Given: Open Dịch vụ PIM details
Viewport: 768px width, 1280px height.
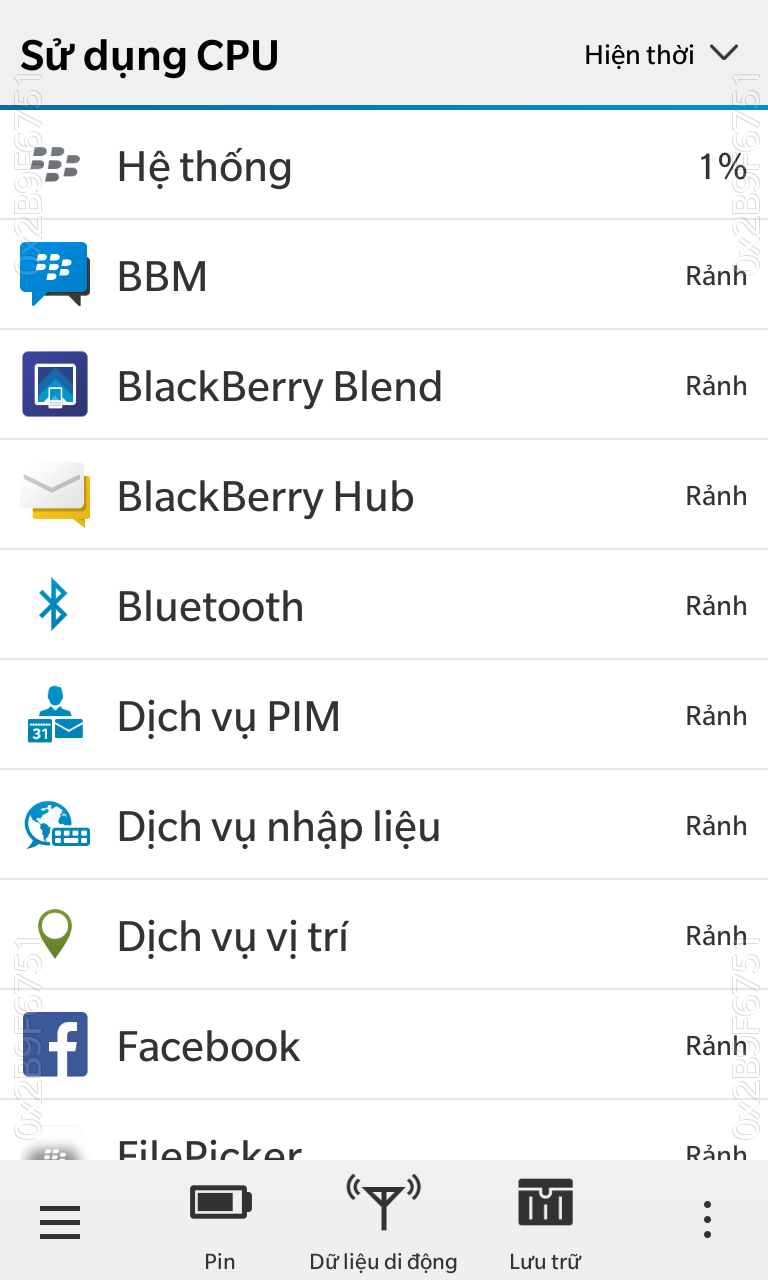Looking at the screenshot, I should (384, 716).
